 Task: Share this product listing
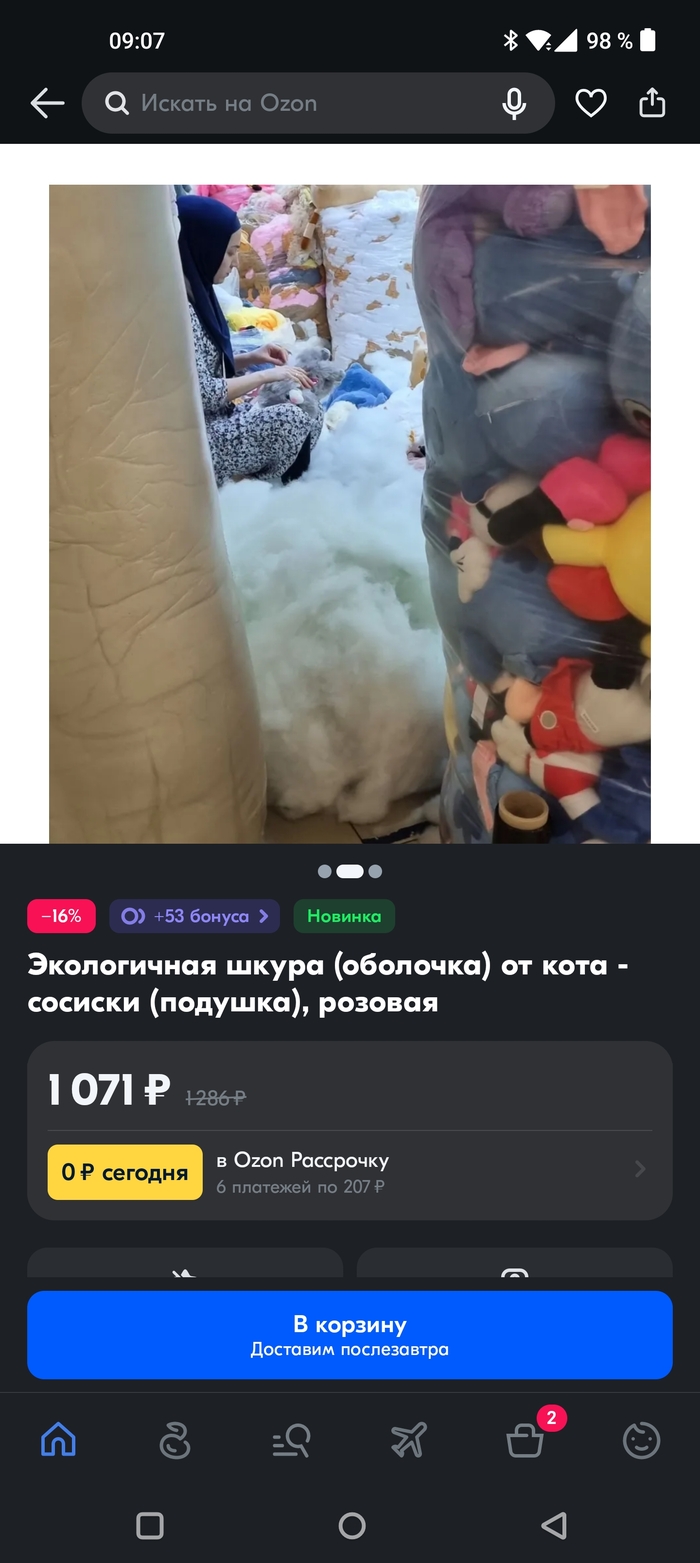tap(652, 103)
